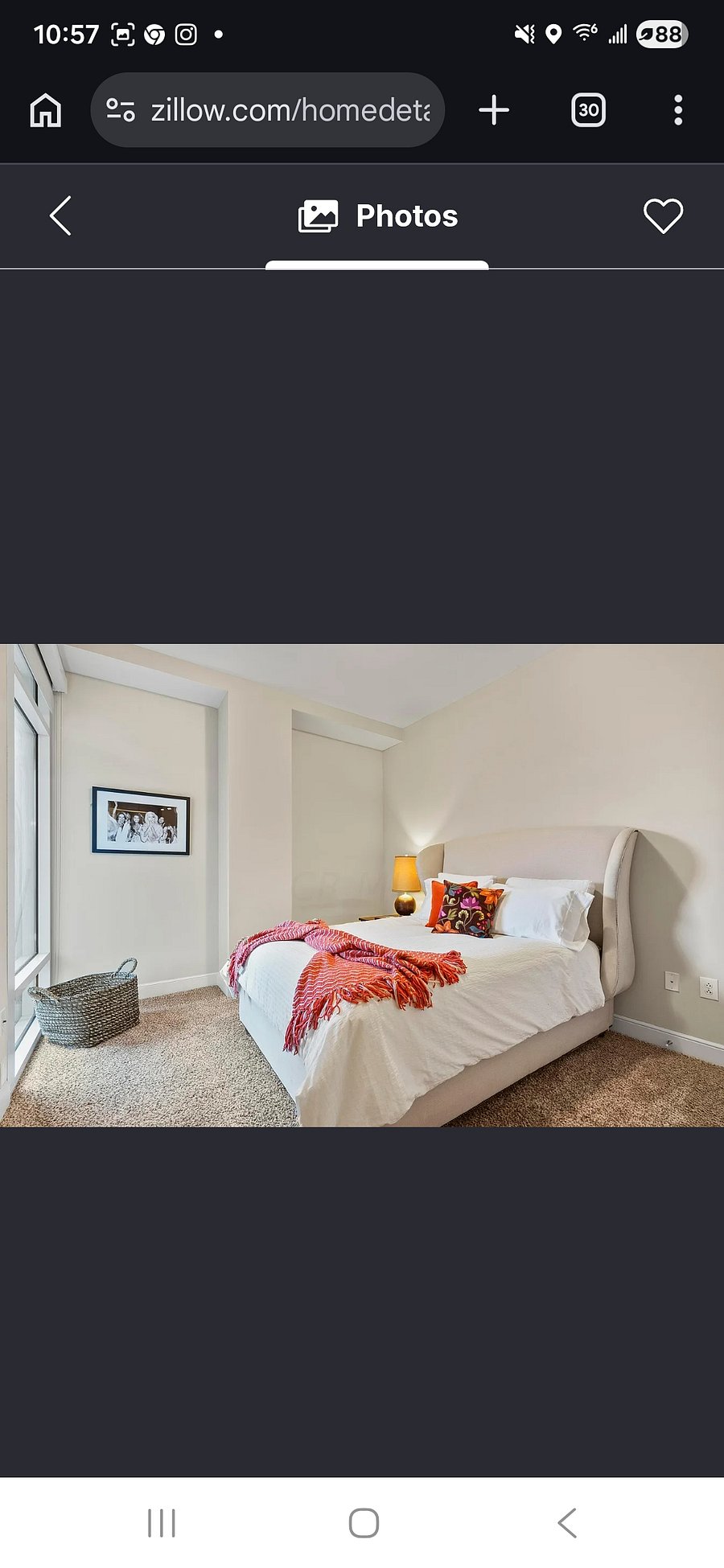The height and width of the screenshot is (1568, 724).
Task: Open a new browser tab
Action: click(x=494, y=110)
